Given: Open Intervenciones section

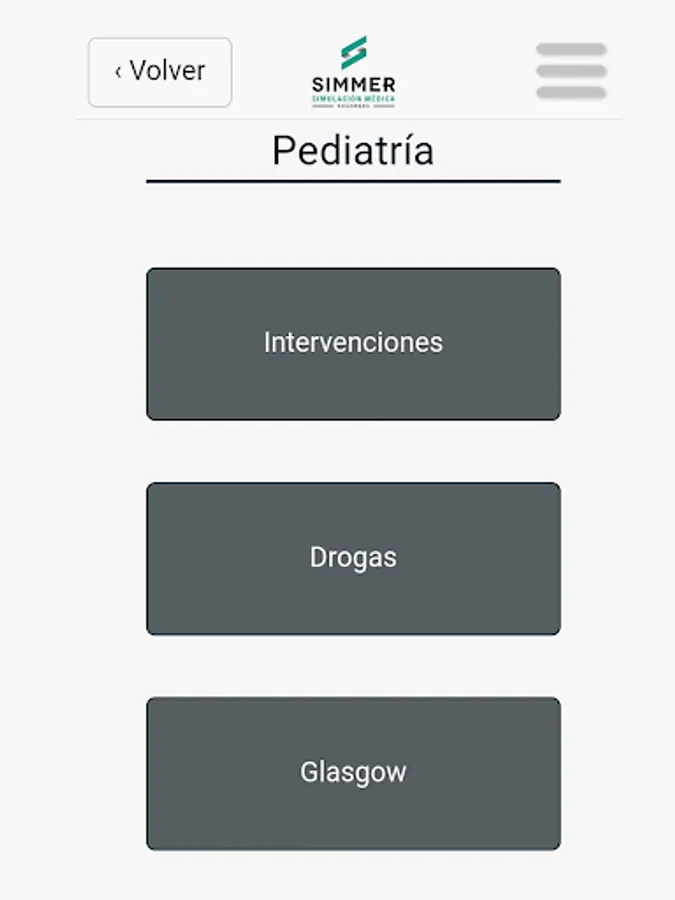Looking at the screenshot, I should point(353,344).
